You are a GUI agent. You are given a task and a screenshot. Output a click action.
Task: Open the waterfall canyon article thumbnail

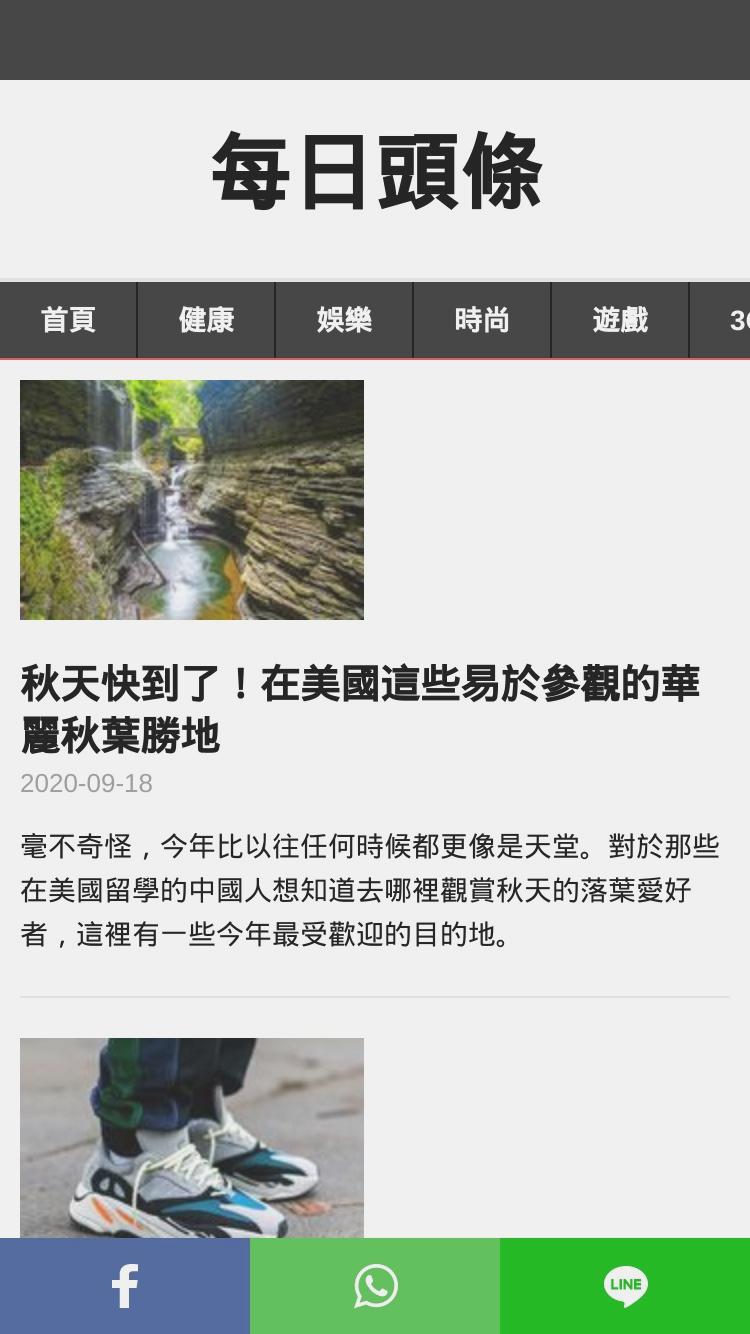point(192,500)
